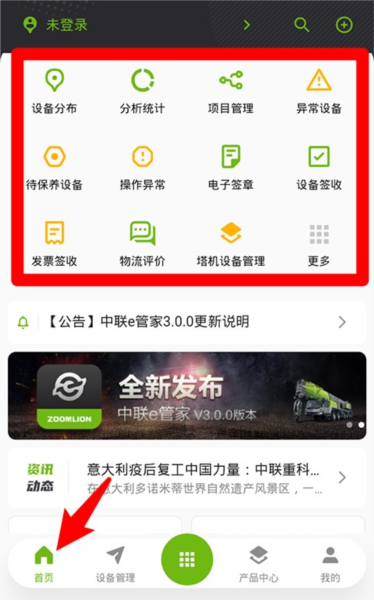Open the add plus icon
Screen dimensions: 374x600
[x=344, y=25]
